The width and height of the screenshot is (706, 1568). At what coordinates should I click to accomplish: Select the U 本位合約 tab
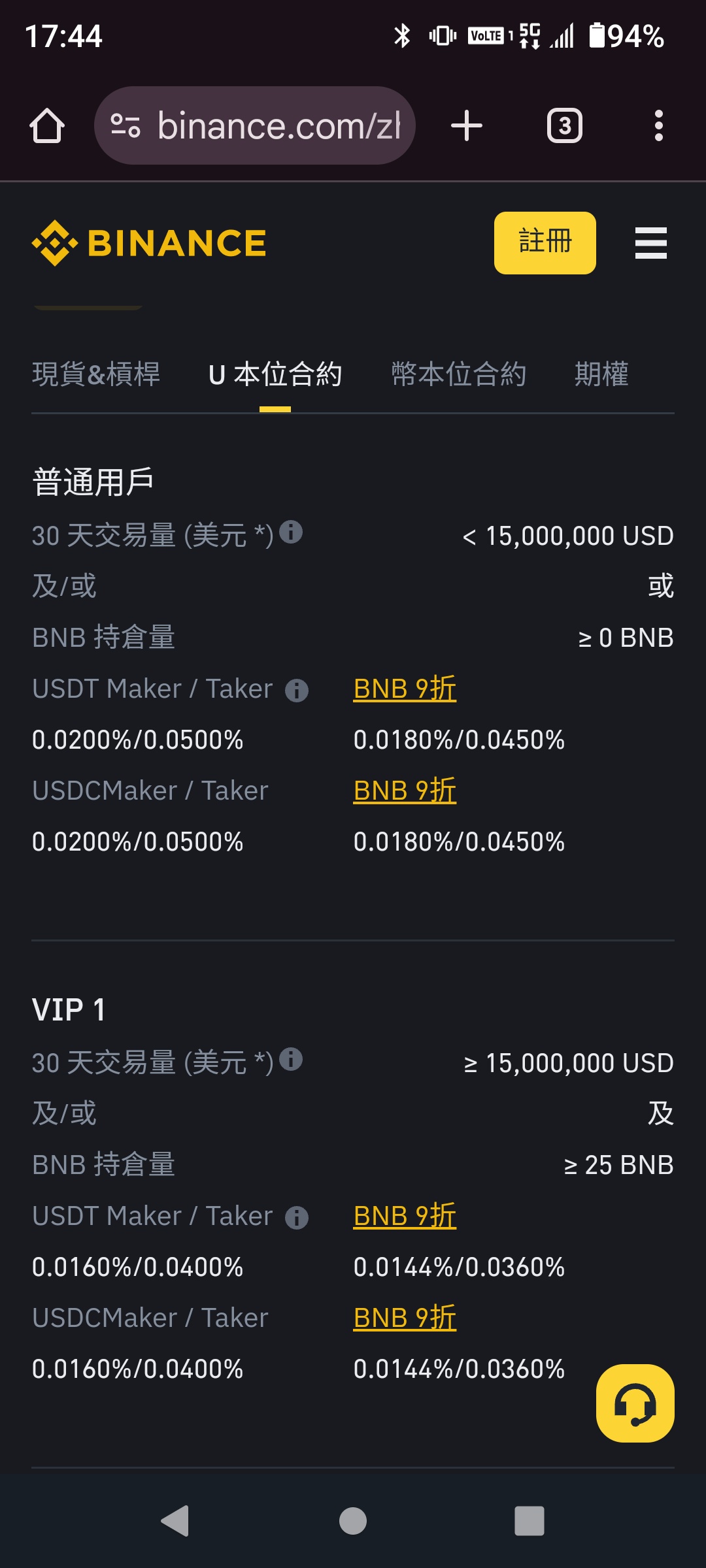click(x=275, y=374)
